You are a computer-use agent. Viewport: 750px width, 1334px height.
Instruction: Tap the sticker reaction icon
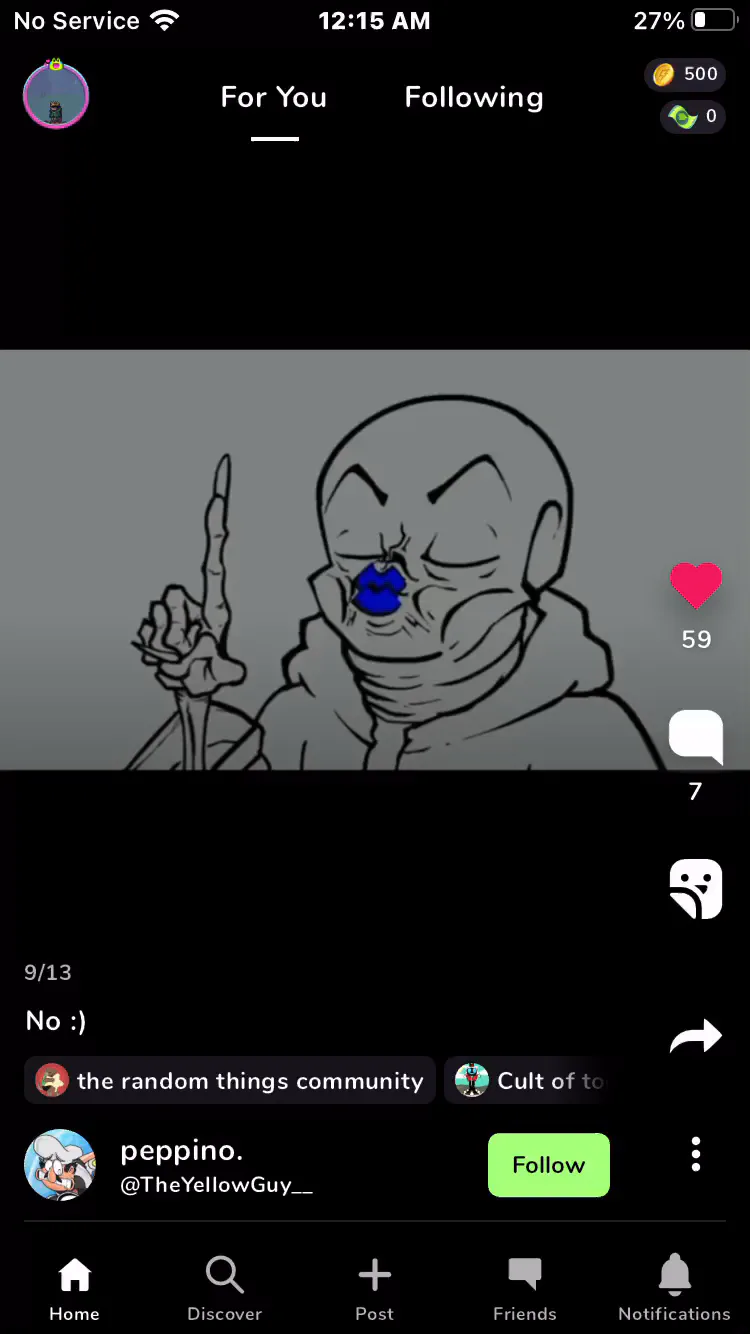pos(696,888)
